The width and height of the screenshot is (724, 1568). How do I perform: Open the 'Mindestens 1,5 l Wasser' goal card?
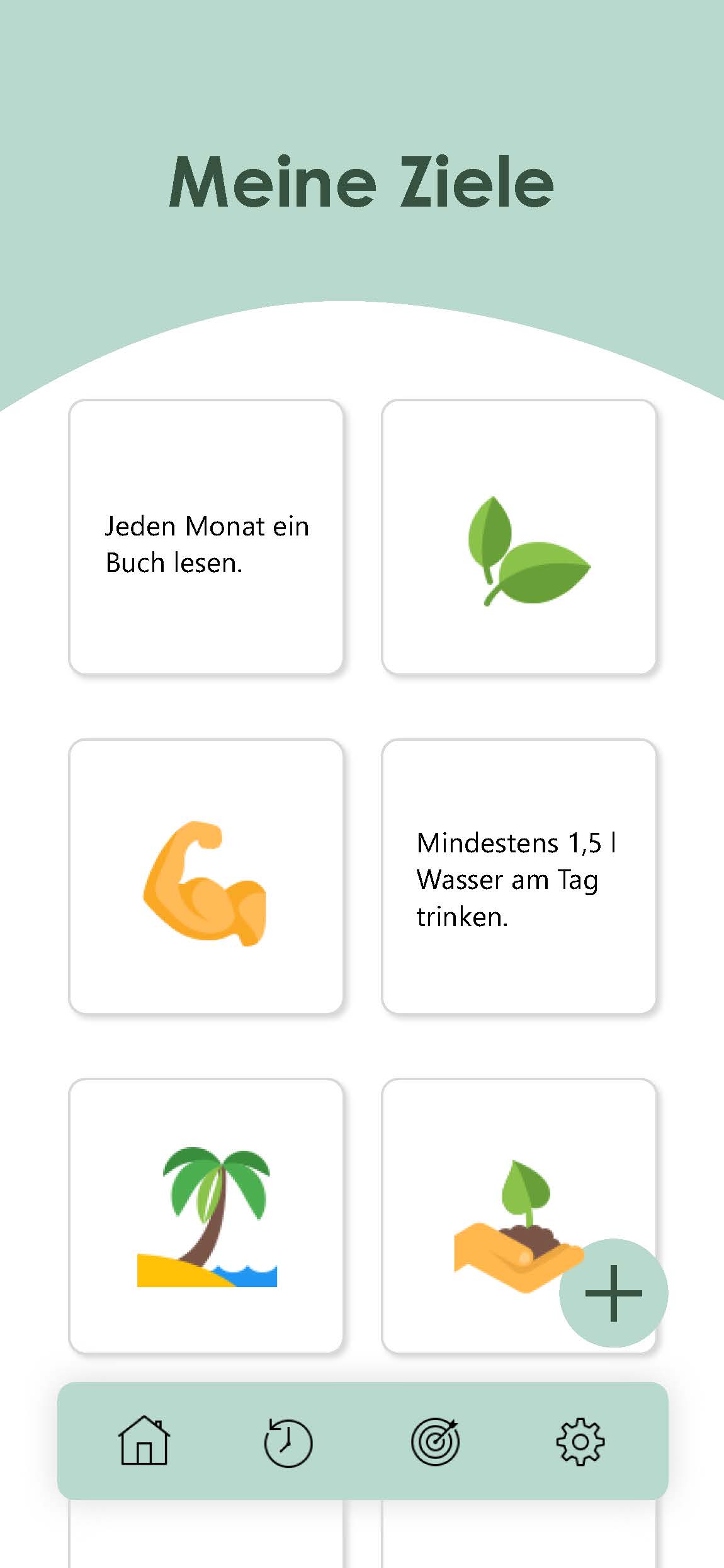point(519,876)
